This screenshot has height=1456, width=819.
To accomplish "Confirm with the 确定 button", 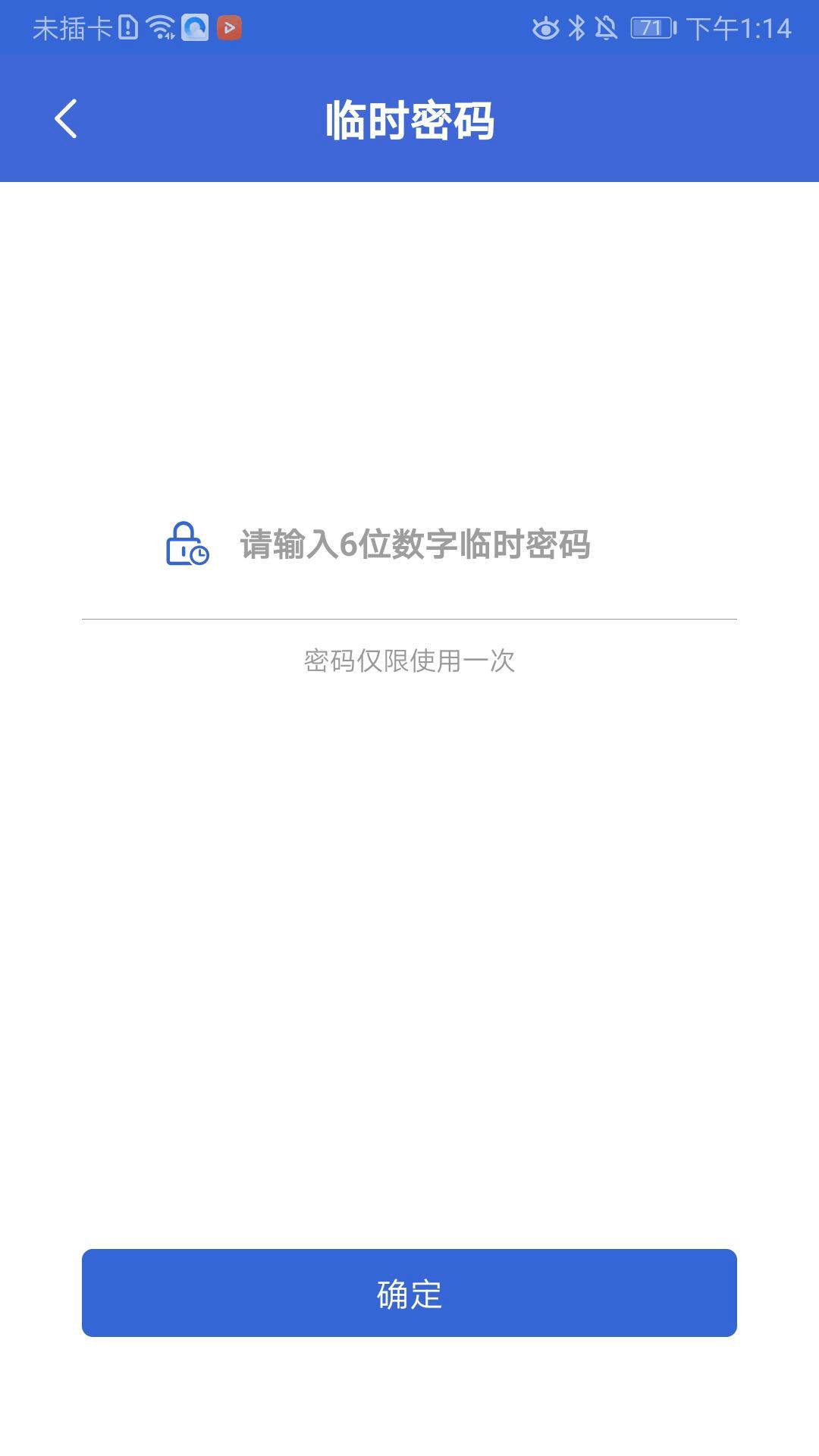I will [x=409, y=1292].
